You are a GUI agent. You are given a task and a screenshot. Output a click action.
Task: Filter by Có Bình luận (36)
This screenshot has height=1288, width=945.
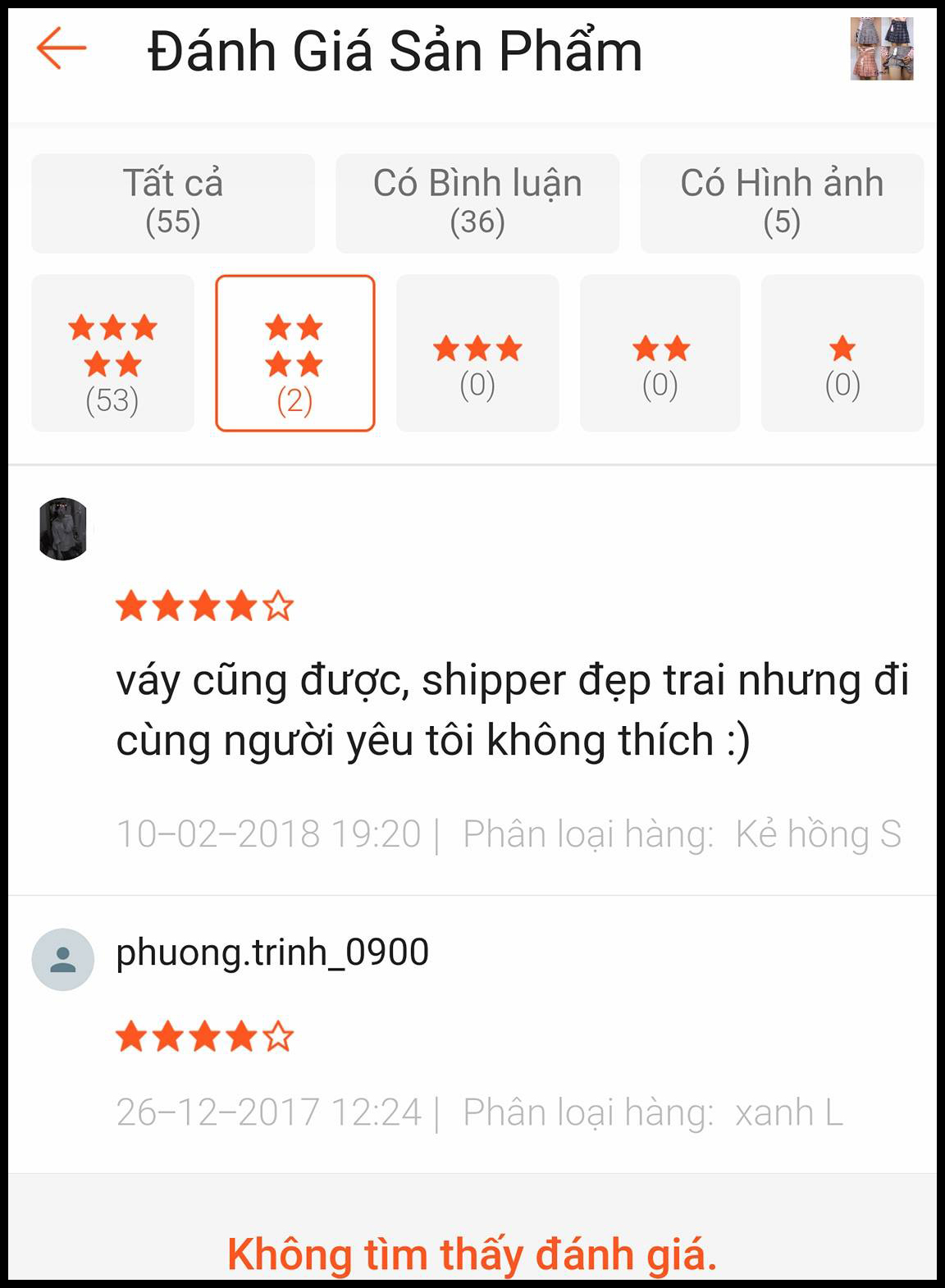click(x=477, y=203)
